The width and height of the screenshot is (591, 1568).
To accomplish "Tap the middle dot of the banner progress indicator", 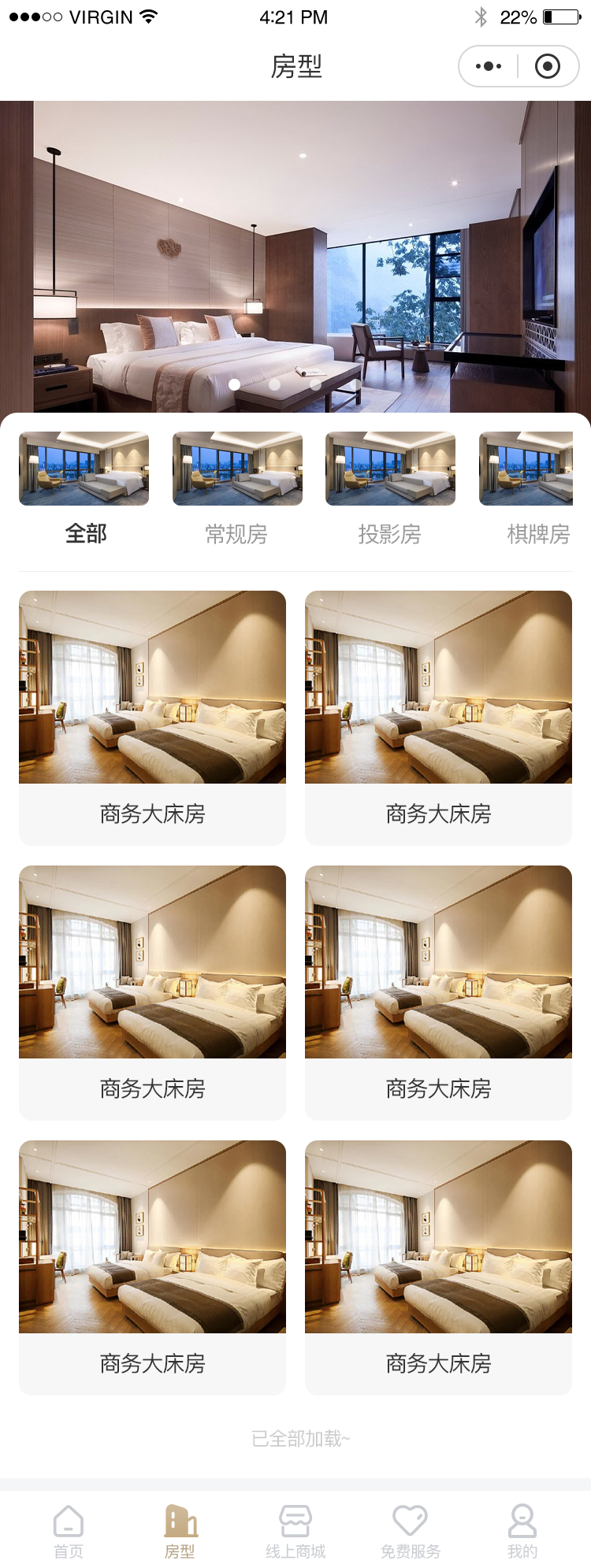I will tap(273, 384).
